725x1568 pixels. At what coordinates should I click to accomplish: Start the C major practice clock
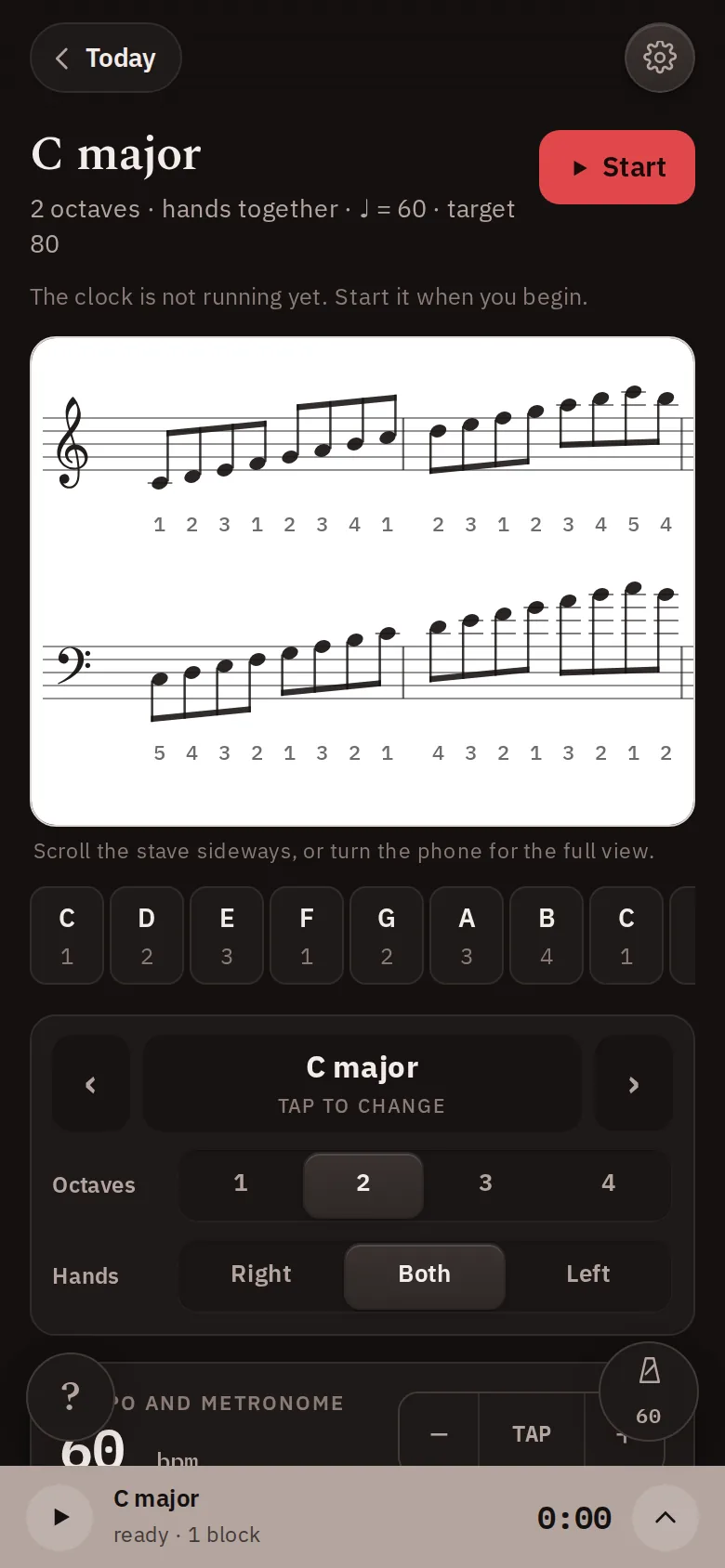pos(617,167)
